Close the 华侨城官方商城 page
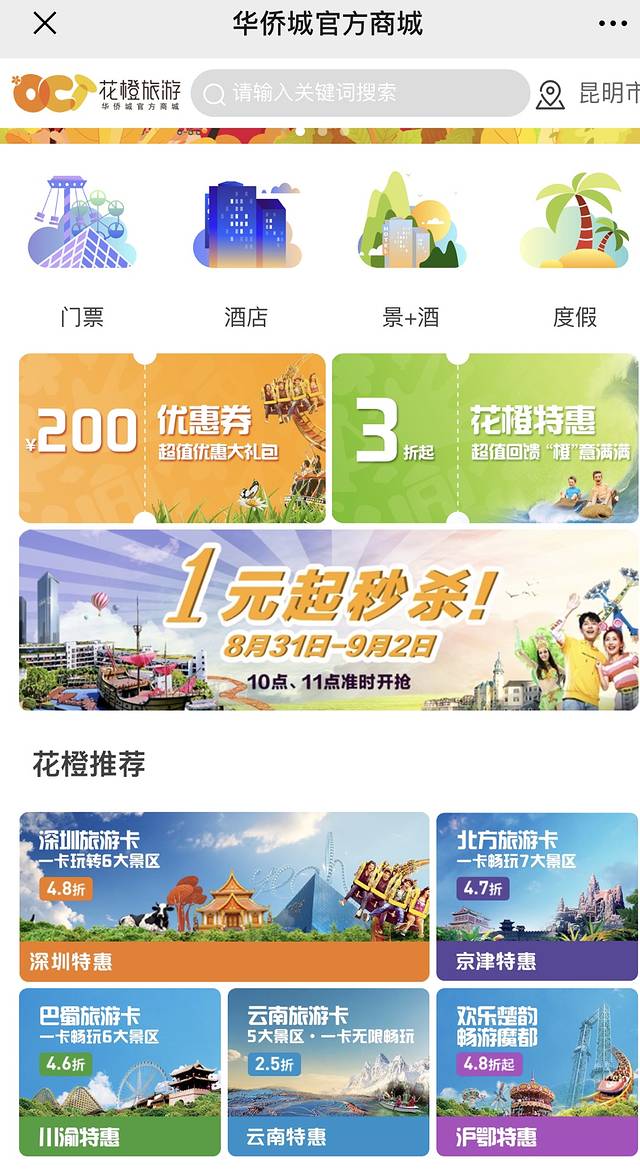The image size is (640, 1172). pos(44,24)
